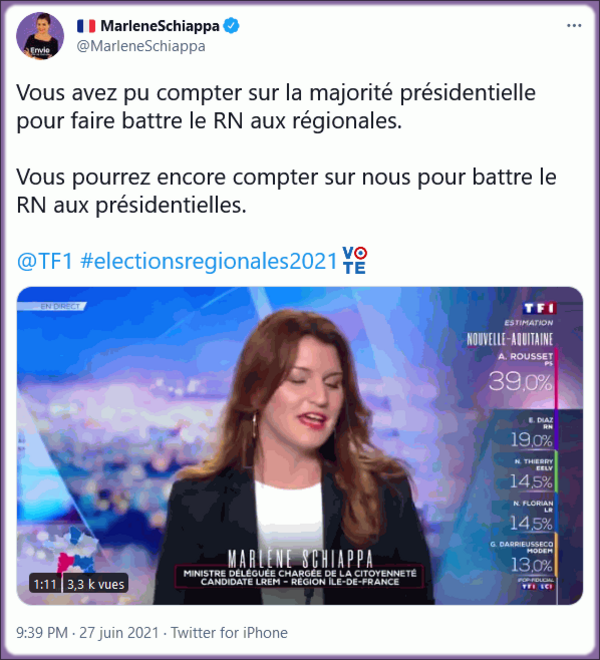
Task: Open the tweet overflow menu
Action: coord(572,25)
